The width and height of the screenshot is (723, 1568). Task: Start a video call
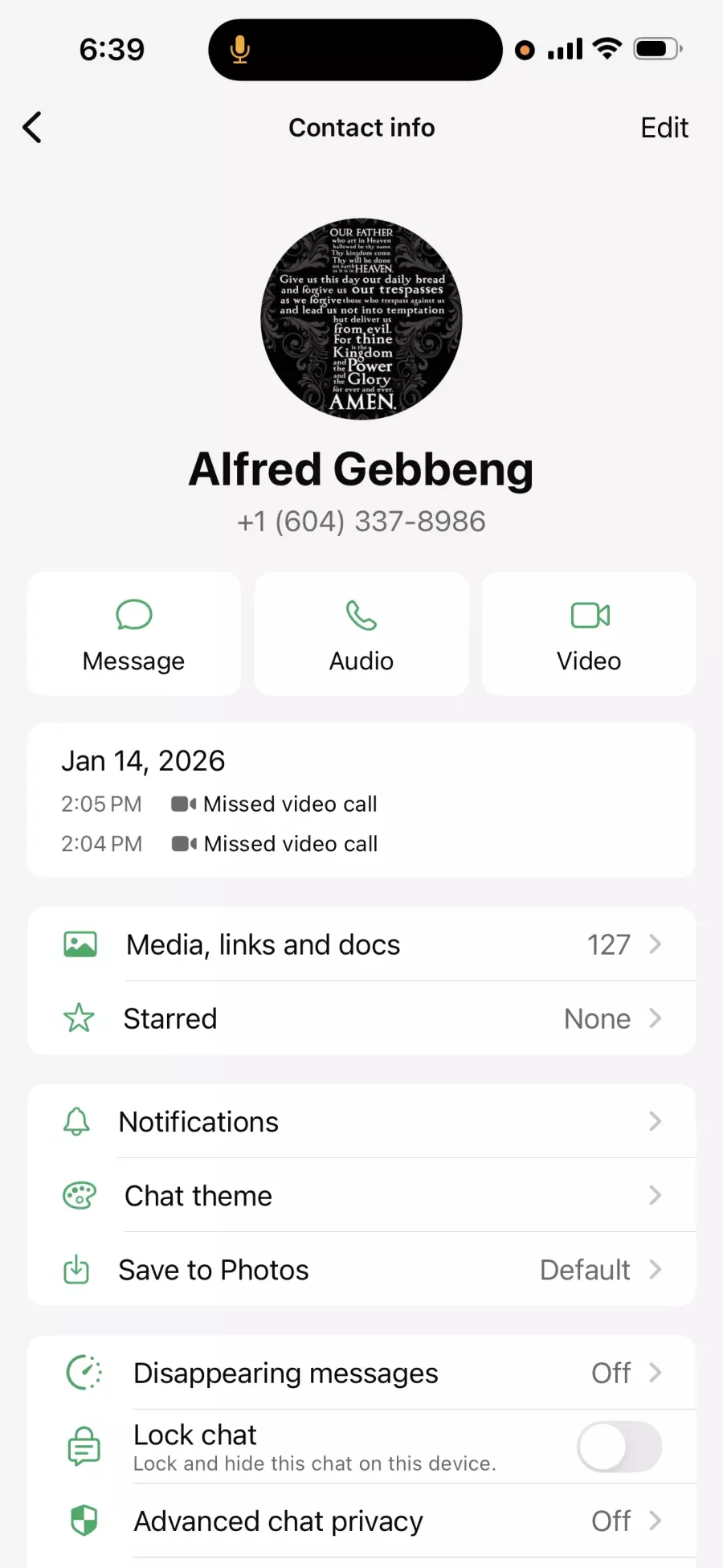[x=589, y=634]
